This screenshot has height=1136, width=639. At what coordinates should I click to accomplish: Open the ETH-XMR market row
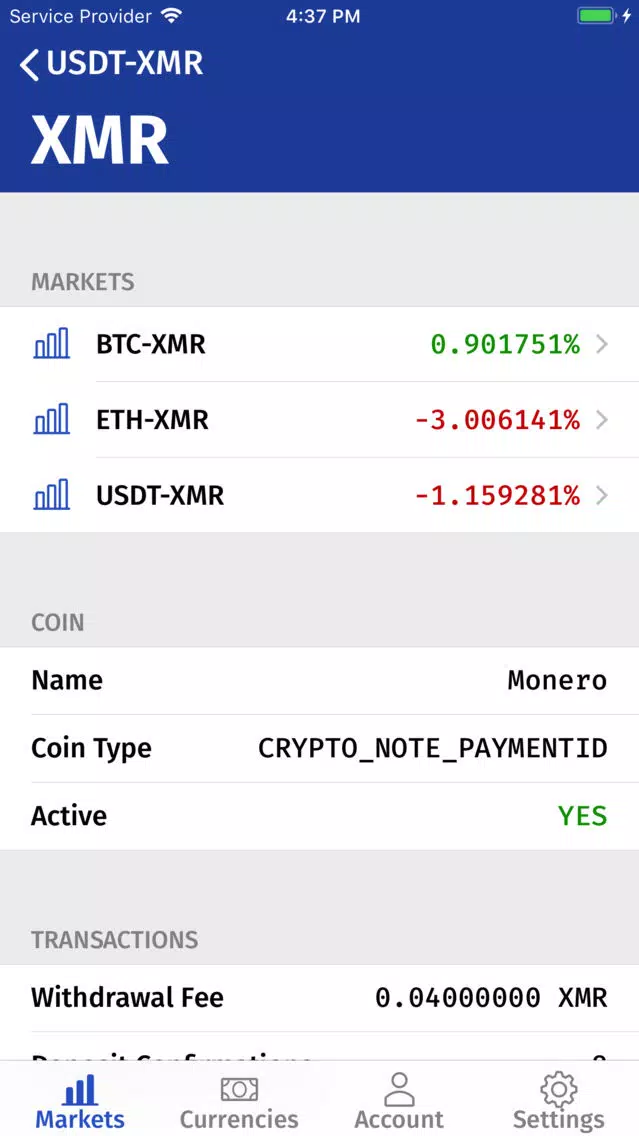pyautogui.click(x=320, y=419)
